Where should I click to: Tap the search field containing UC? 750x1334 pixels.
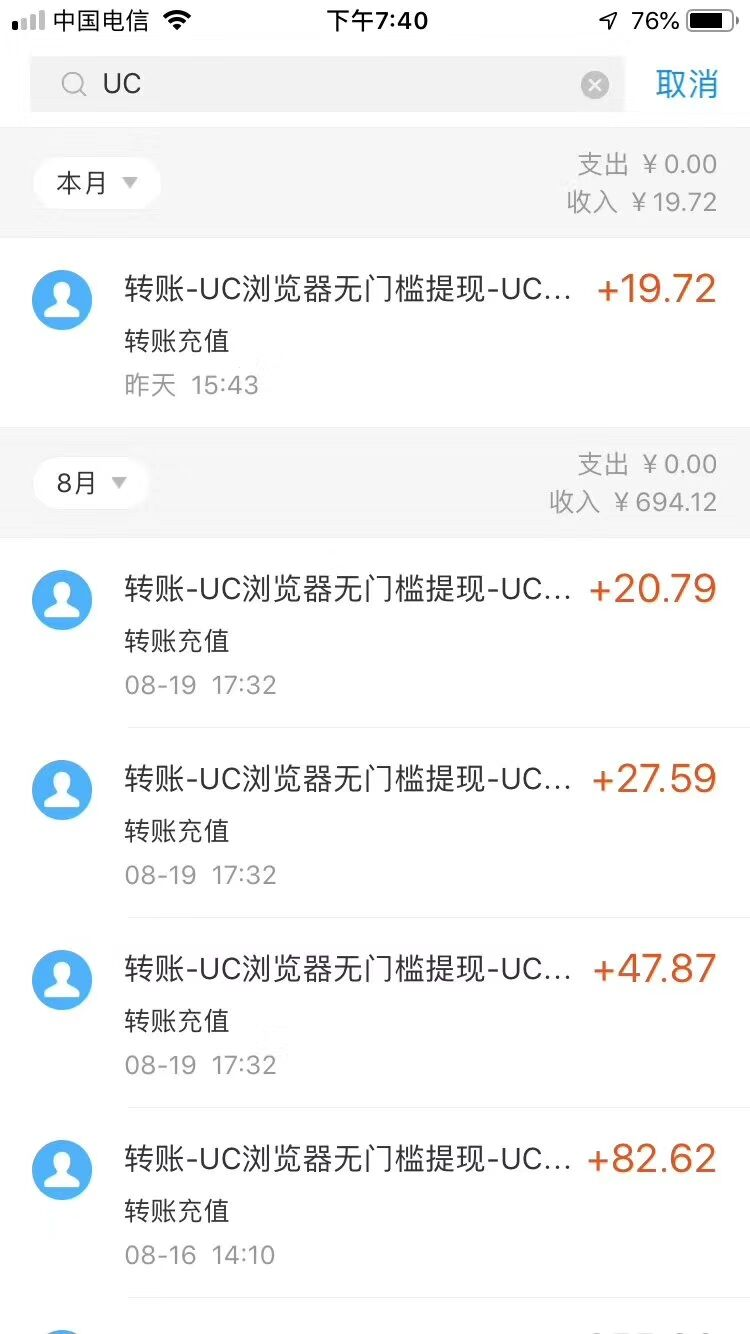[x=327, y=84]
